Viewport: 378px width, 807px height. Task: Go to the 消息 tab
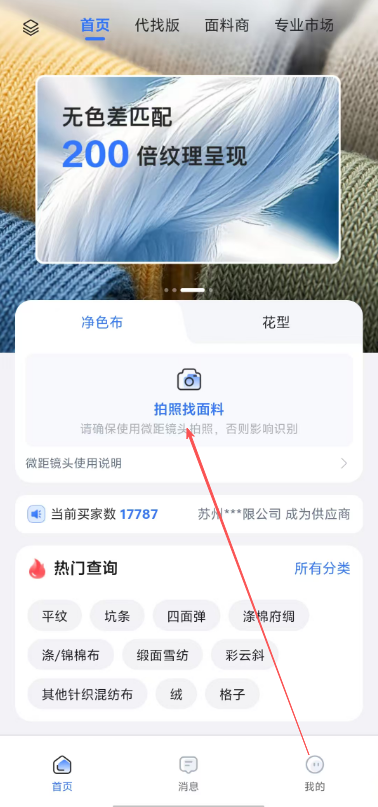pyautogui.click(x=188, y=773)
